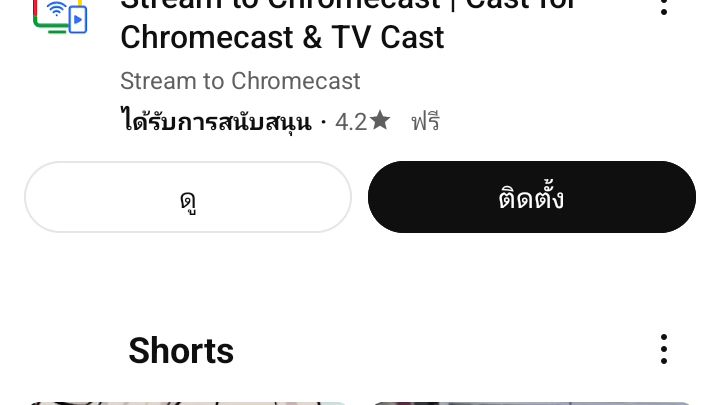Tap the ติดตั้ง install button
720x405 pixels.
click(x=531, y=197)
